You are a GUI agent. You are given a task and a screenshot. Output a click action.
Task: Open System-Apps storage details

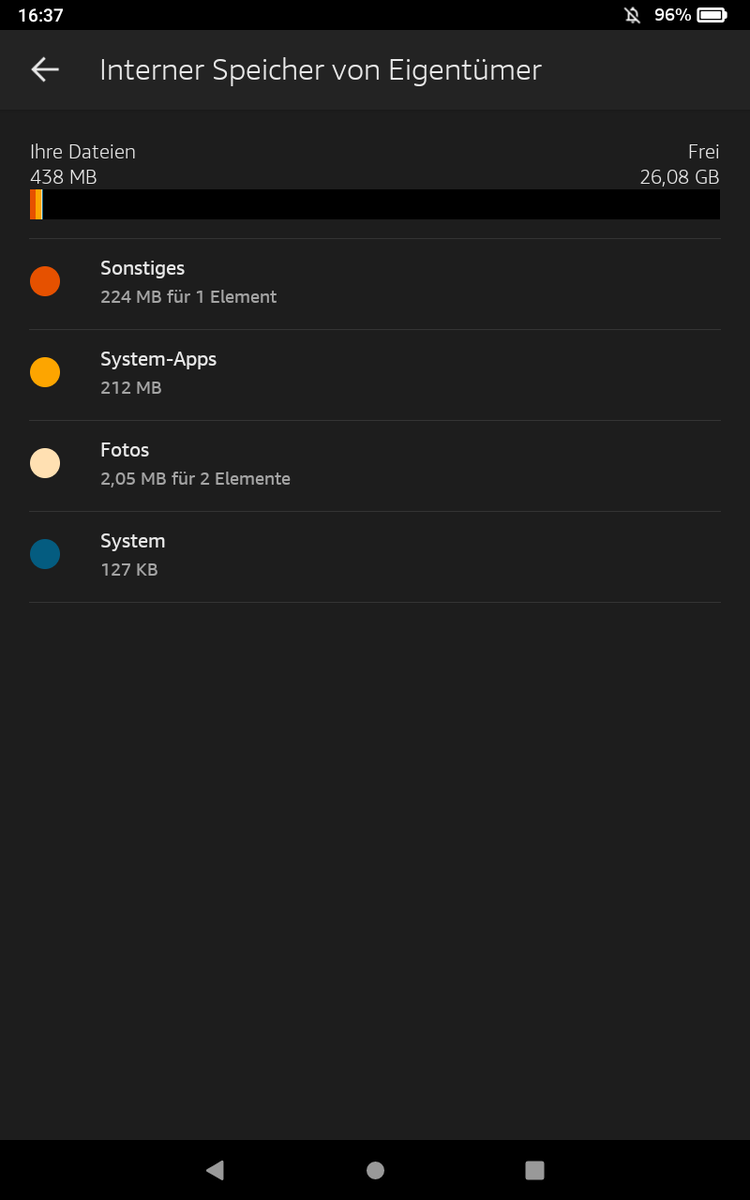[x=374, y=373]
